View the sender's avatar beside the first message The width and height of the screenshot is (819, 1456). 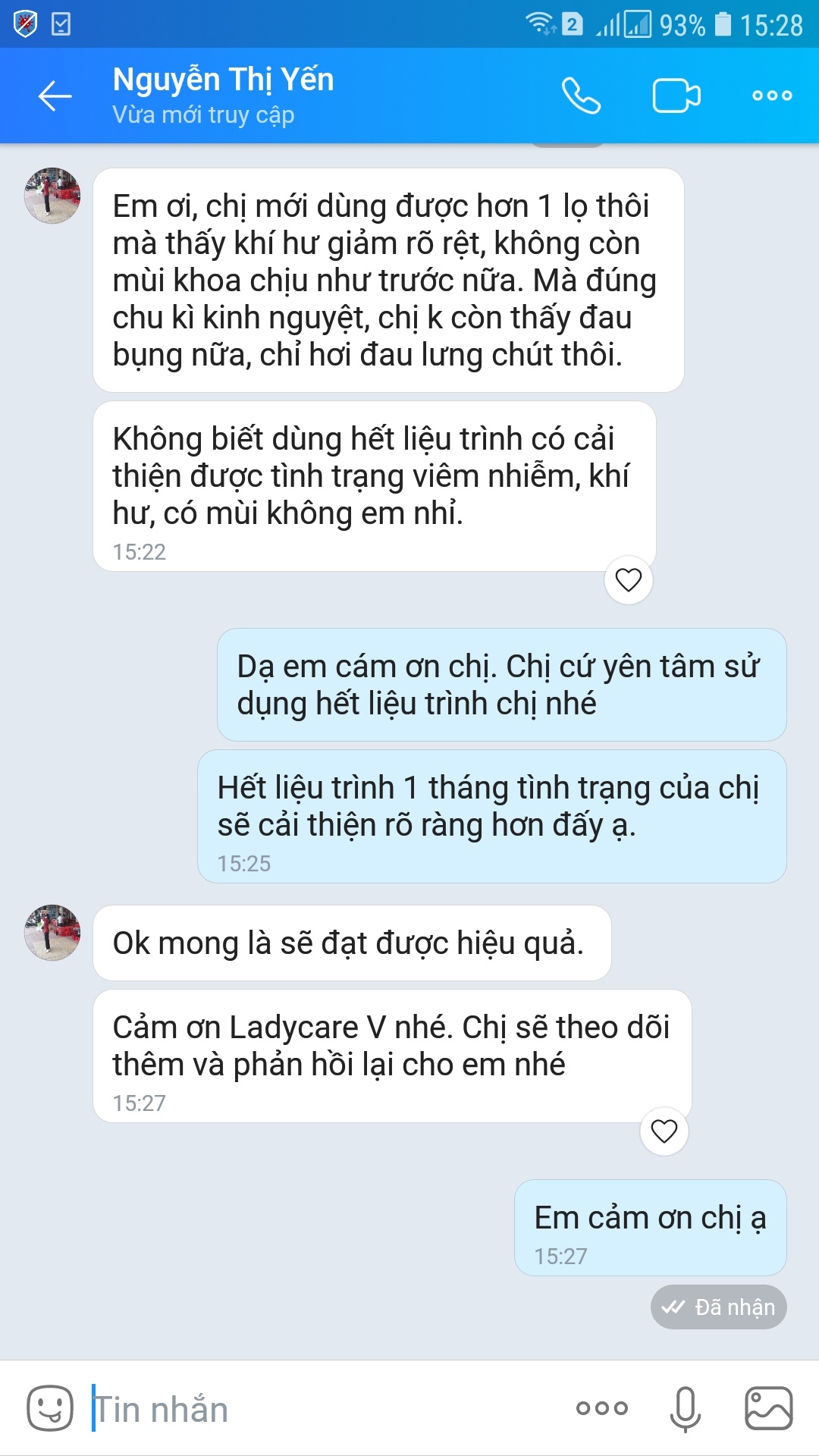click(52, 196)
